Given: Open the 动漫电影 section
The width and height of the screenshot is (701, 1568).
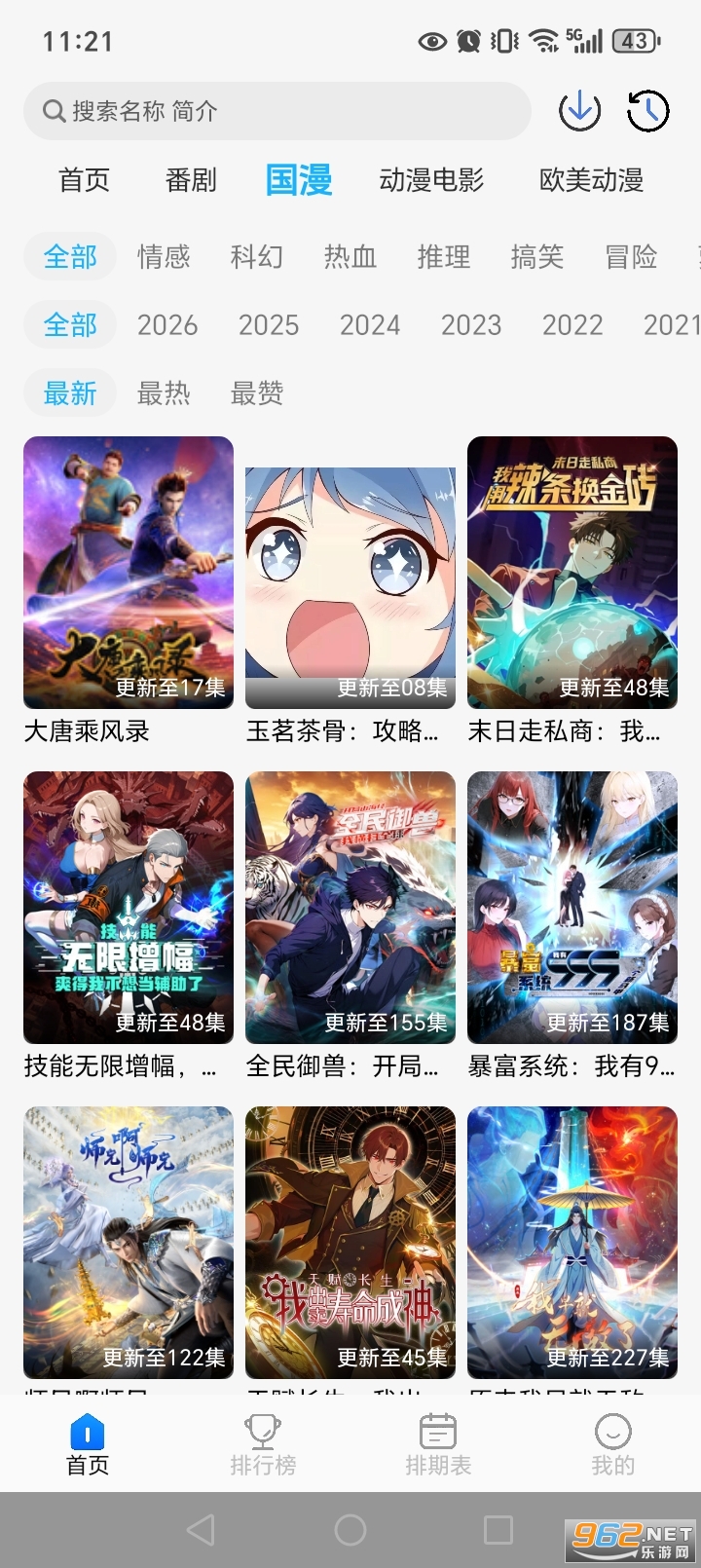Looking at the screenshot, I should point(431,180).
